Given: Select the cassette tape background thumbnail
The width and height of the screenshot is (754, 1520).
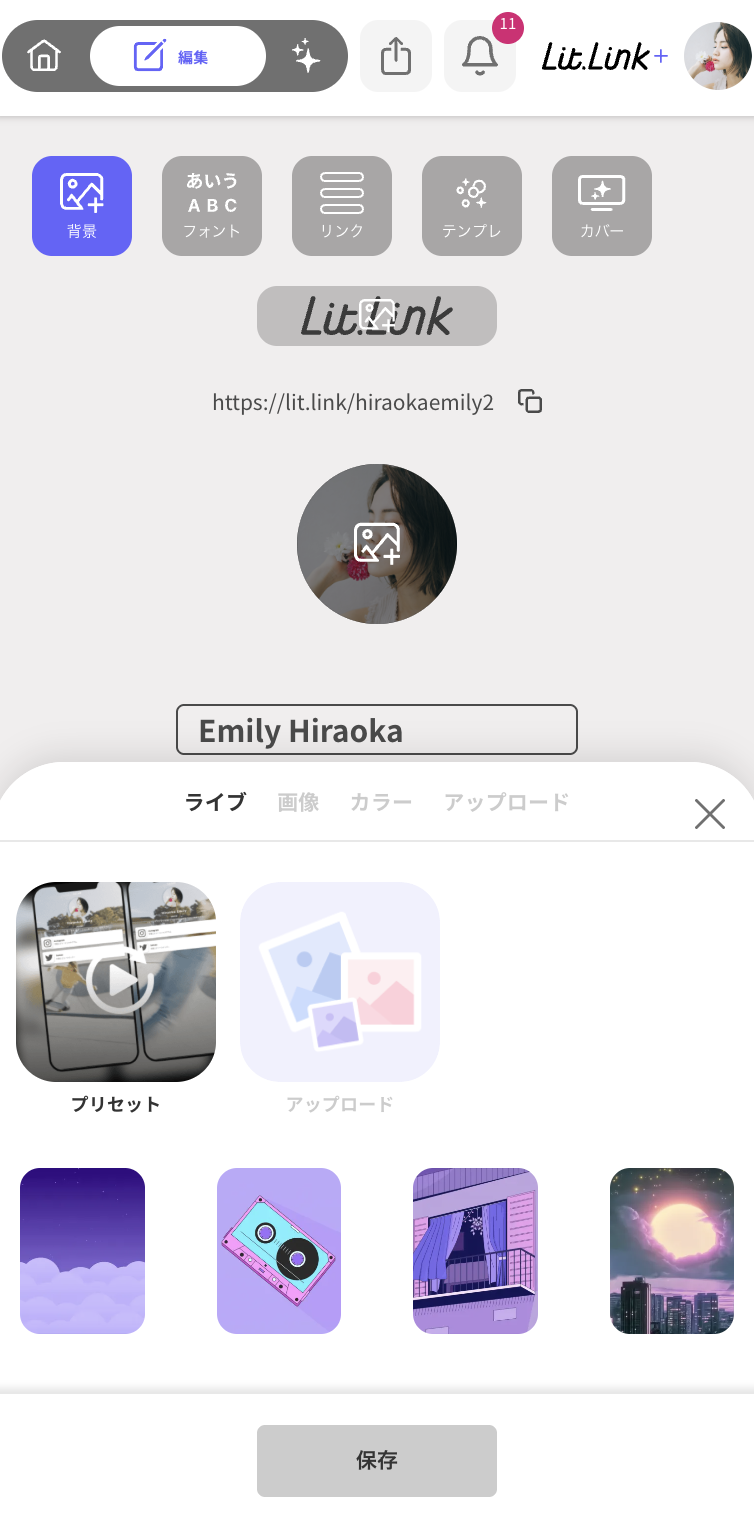Looking at the screenshot, I should 278,1250.
